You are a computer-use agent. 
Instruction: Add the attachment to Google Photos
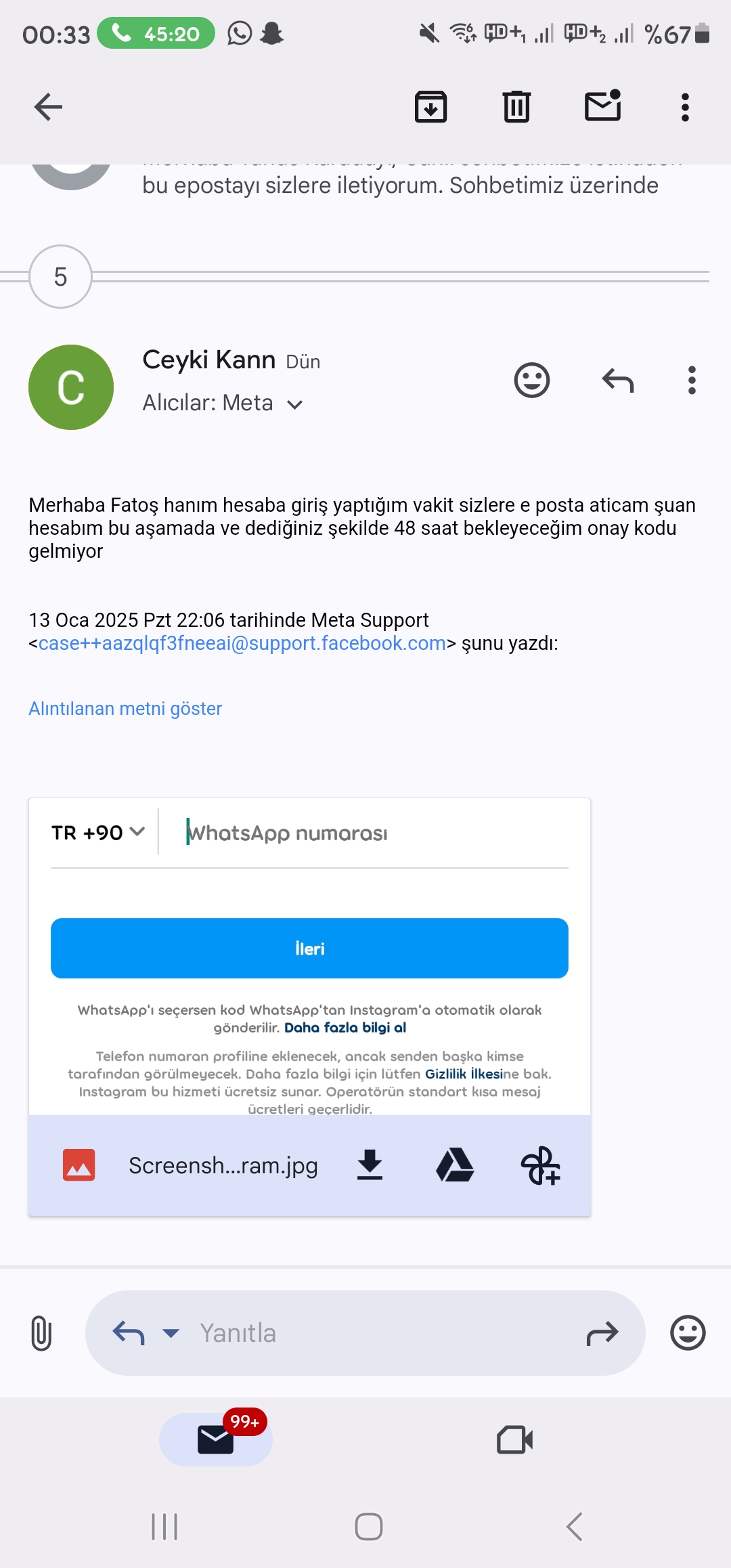(540, 1165)
